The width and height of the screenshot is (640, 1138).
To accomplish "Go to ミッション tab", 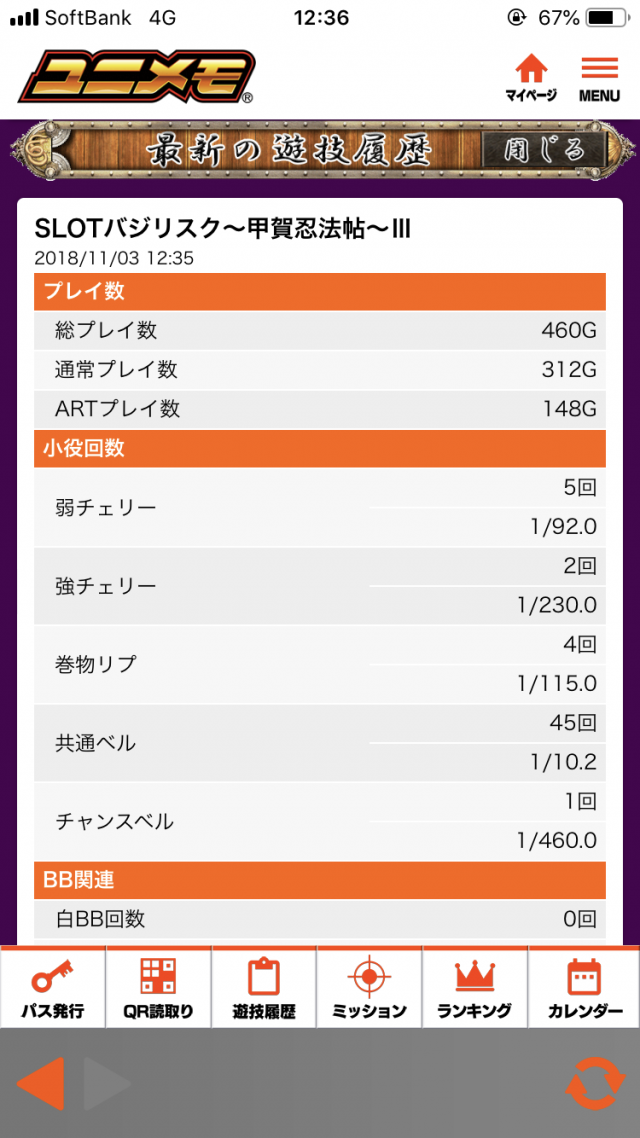I will (369, 989).
